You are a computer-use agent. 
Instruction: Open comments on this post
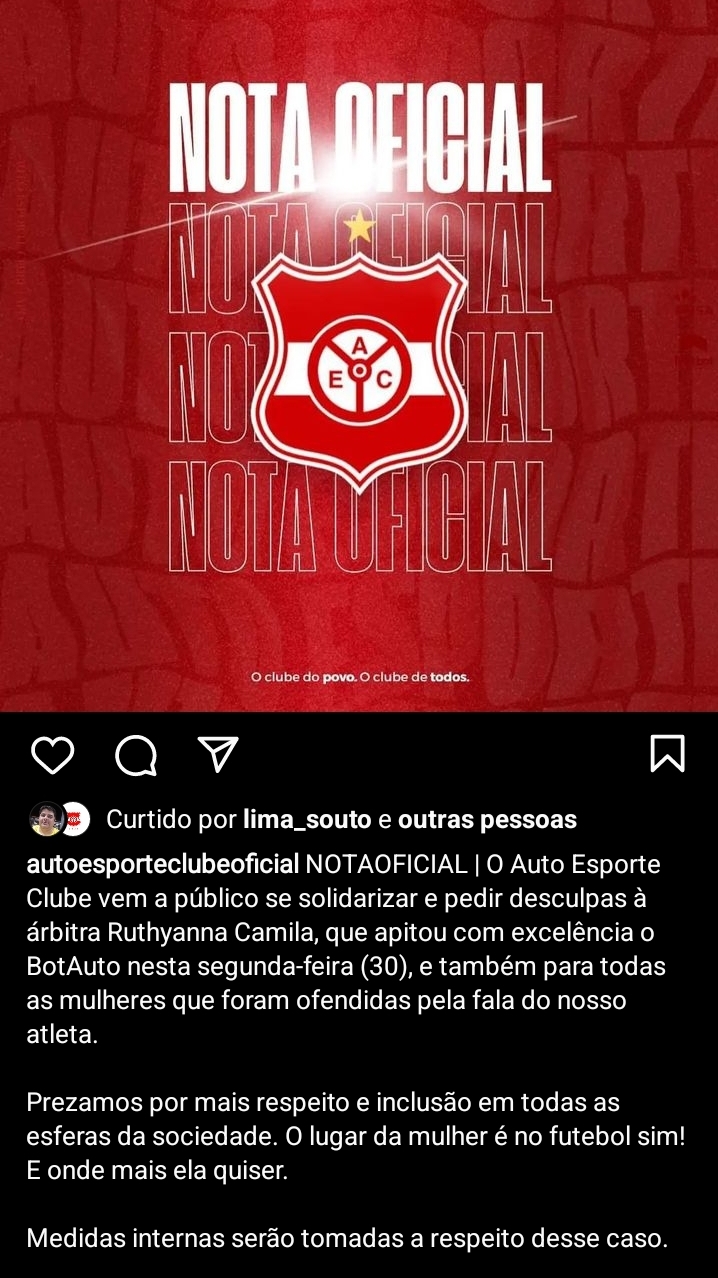pos(135,755)
